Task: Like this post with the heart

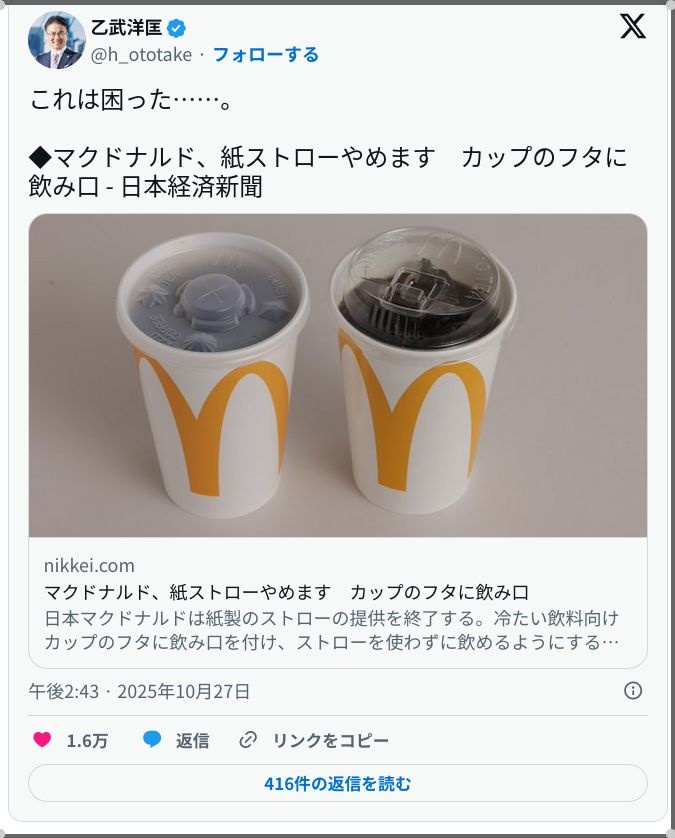Action: [43, 741]
